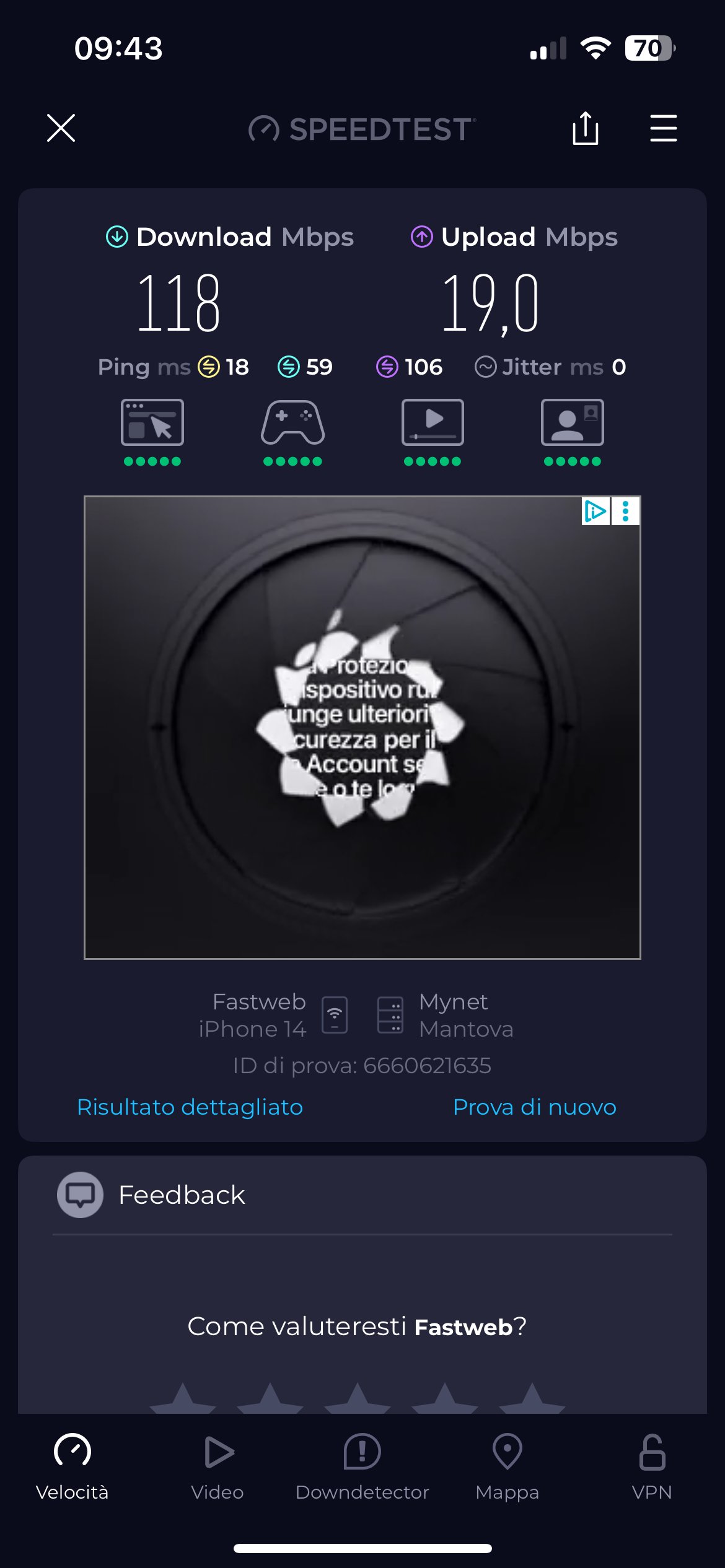Open the advertisement banner
Viewport: 725px width, 1568px height.
point(362,727)
